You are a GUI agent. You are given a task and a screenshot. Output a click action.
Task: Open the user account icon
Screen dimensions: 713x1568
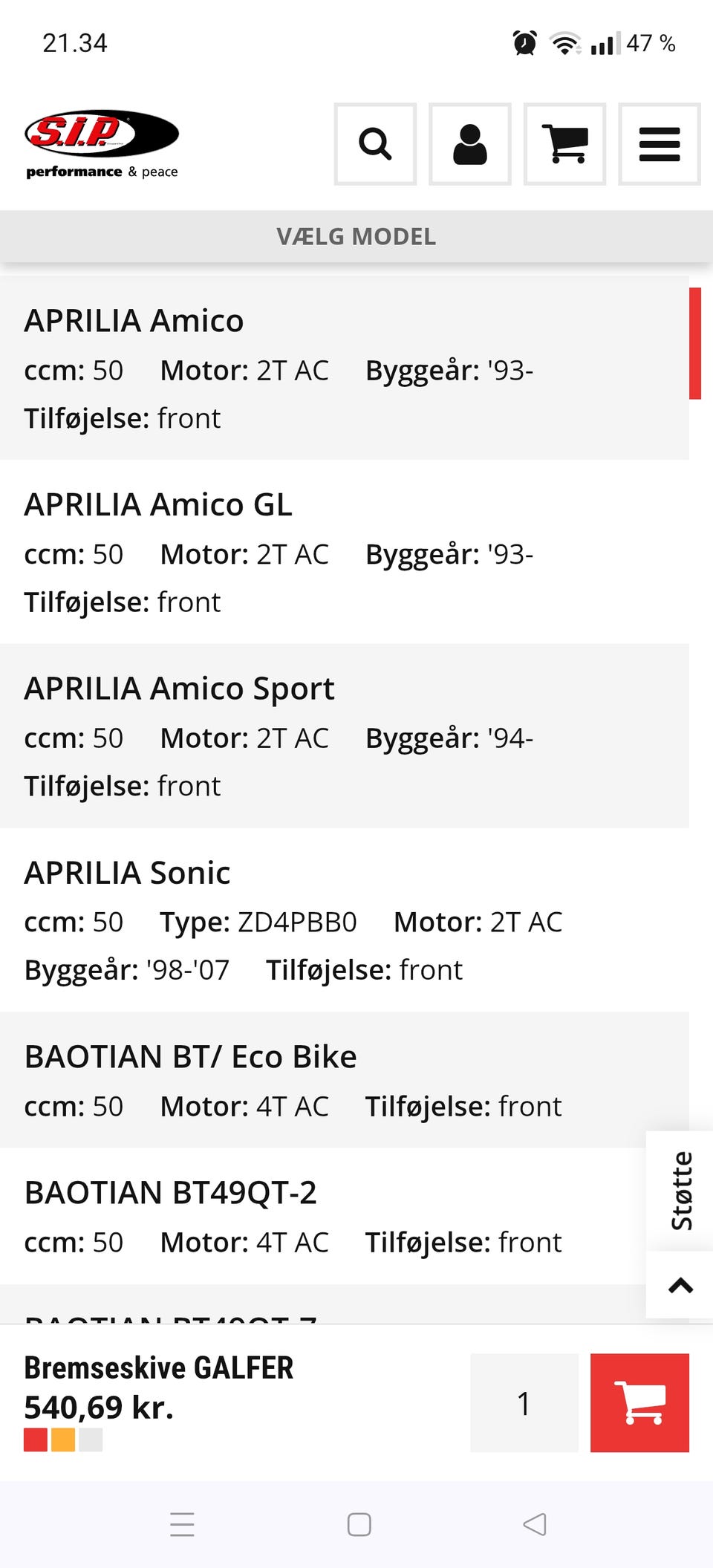pyautogui.click(x=470, y=144)
